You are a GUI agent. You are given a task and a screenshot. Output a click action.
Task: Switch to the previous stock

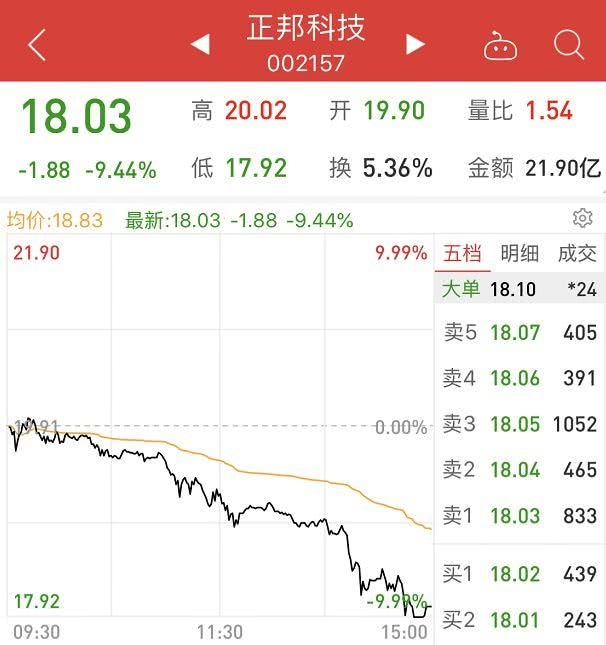(x=200, y=44)
